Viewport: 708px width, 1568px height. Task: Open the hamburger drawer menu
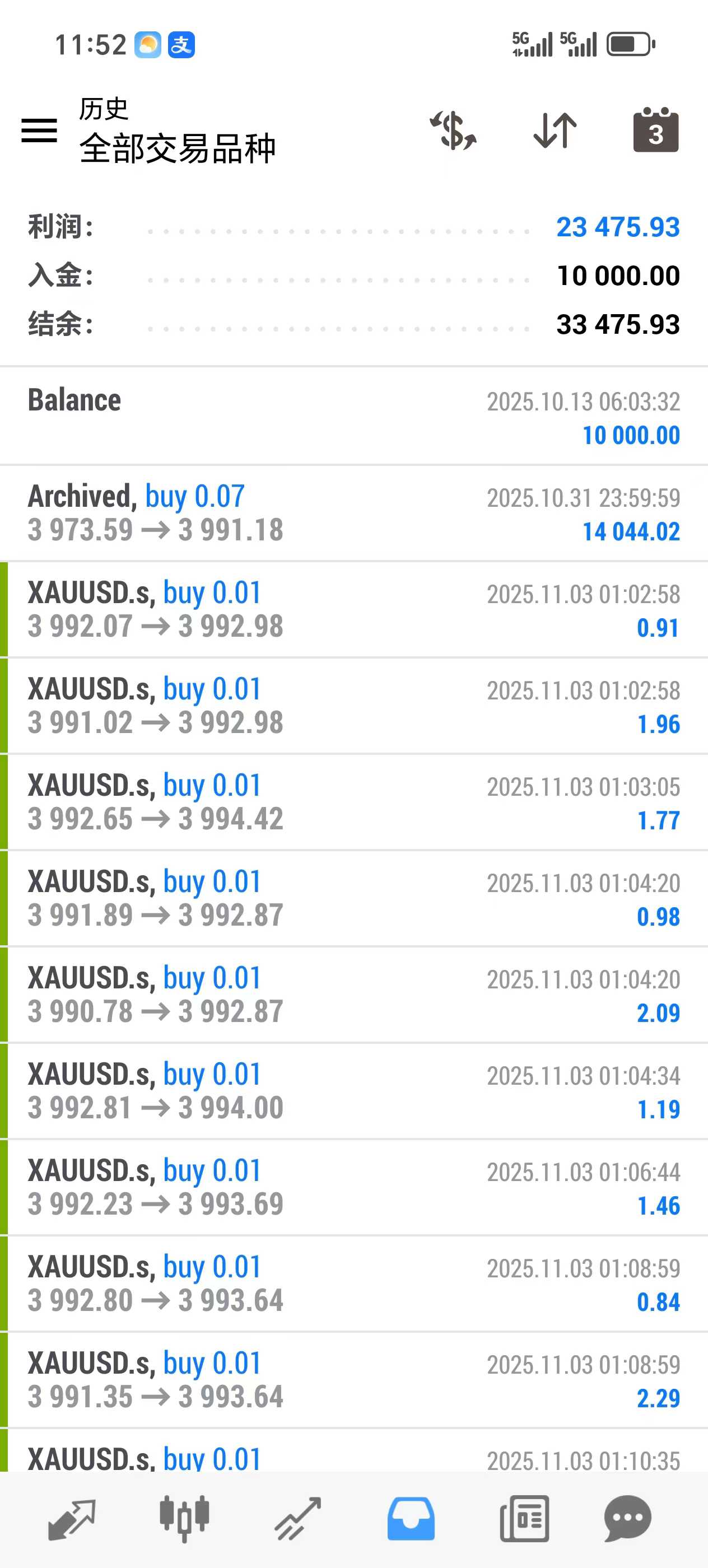pyautogui.click(x=39, y=131)
